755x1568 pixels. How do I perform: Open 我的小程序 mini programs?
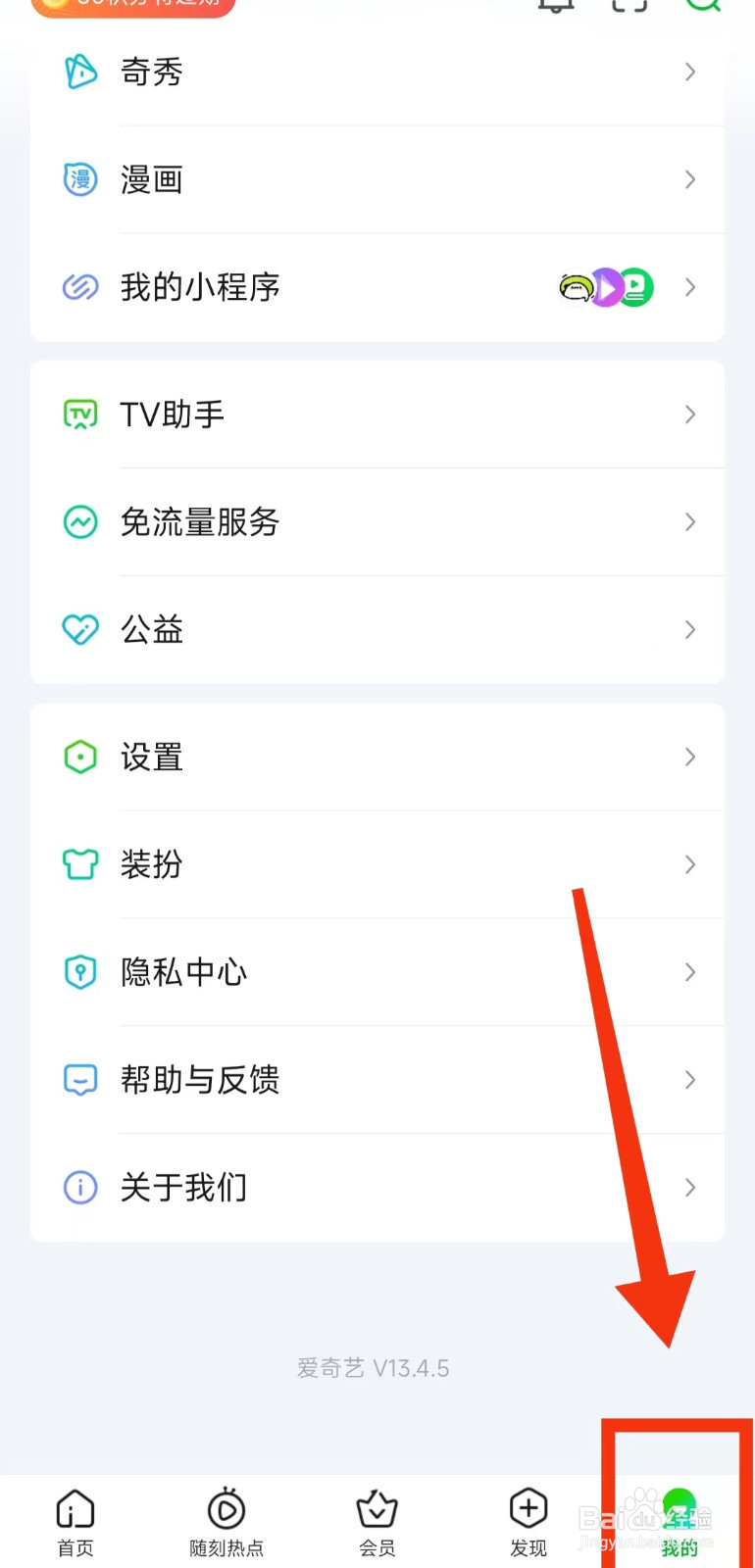[x=199, y=287]
